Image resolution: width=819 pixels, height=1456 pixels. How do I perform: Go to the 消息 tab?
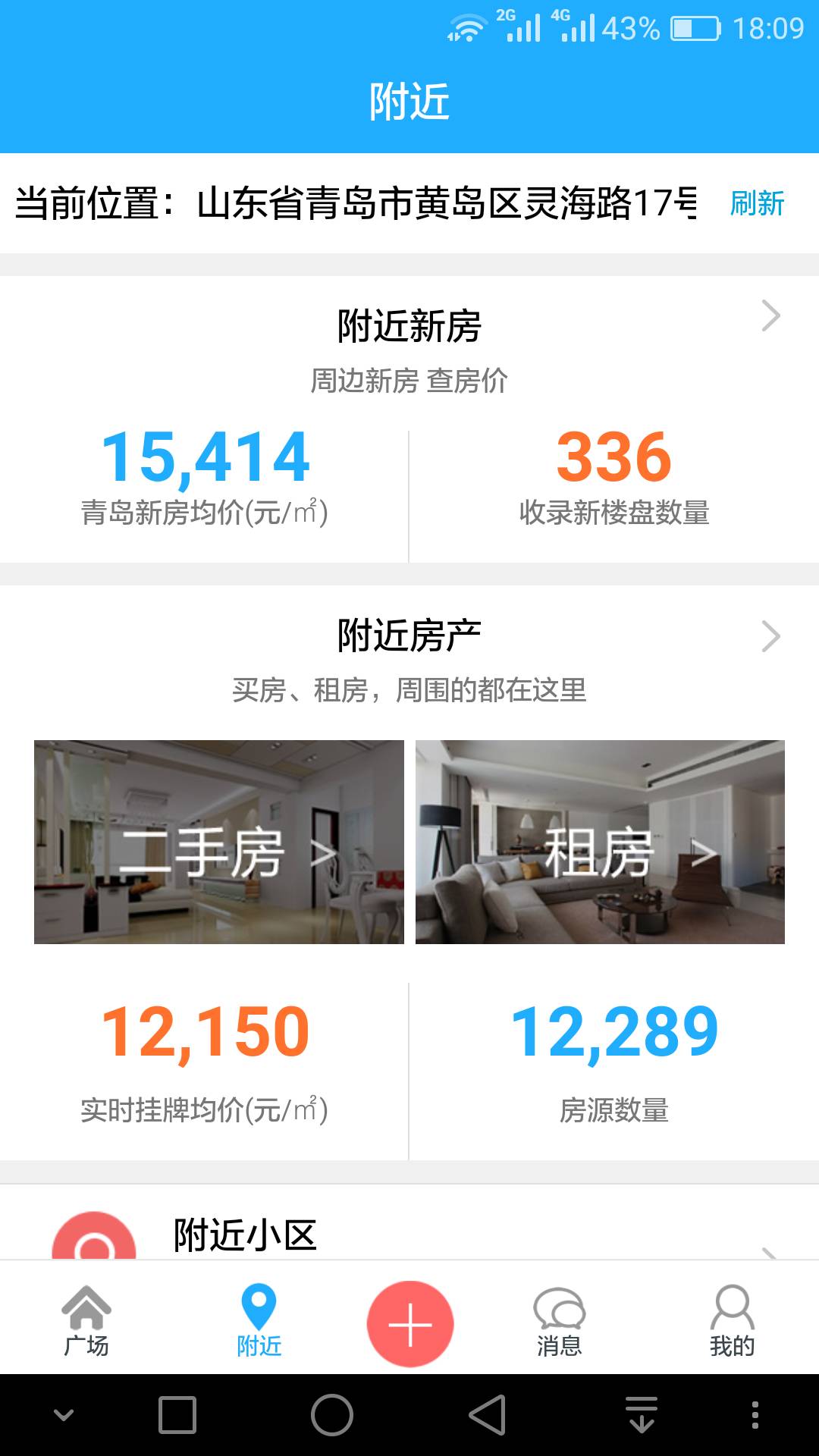click(x=559, y=1320)
